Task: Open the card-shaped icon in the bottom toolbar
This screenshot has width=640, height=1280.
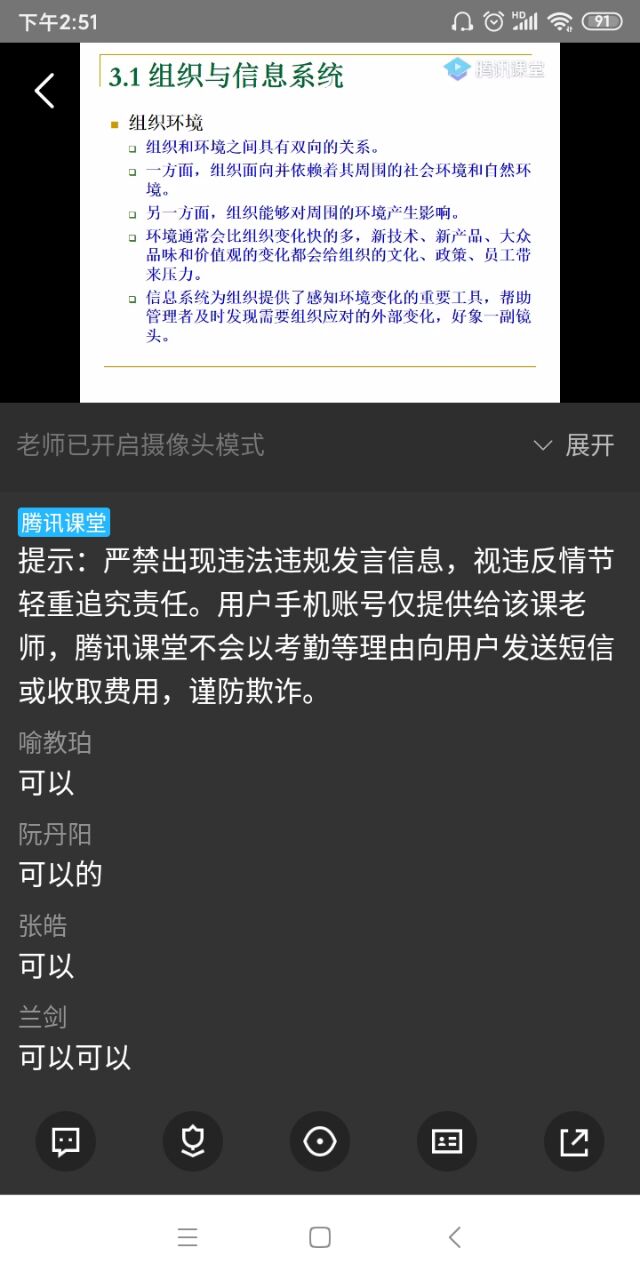Action: point(447,1141)
